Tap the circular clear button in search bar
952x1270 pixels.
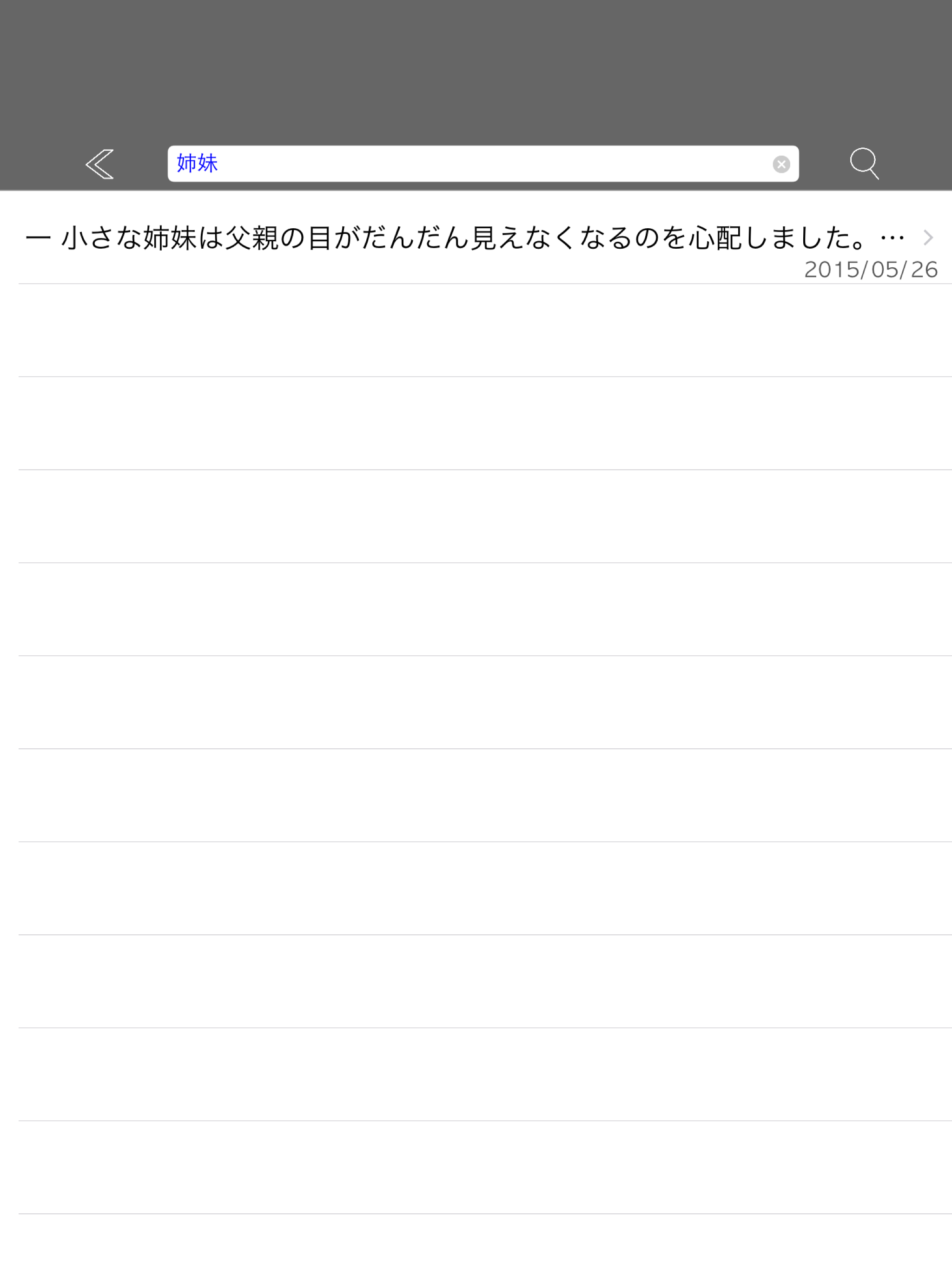pos(781,164)
